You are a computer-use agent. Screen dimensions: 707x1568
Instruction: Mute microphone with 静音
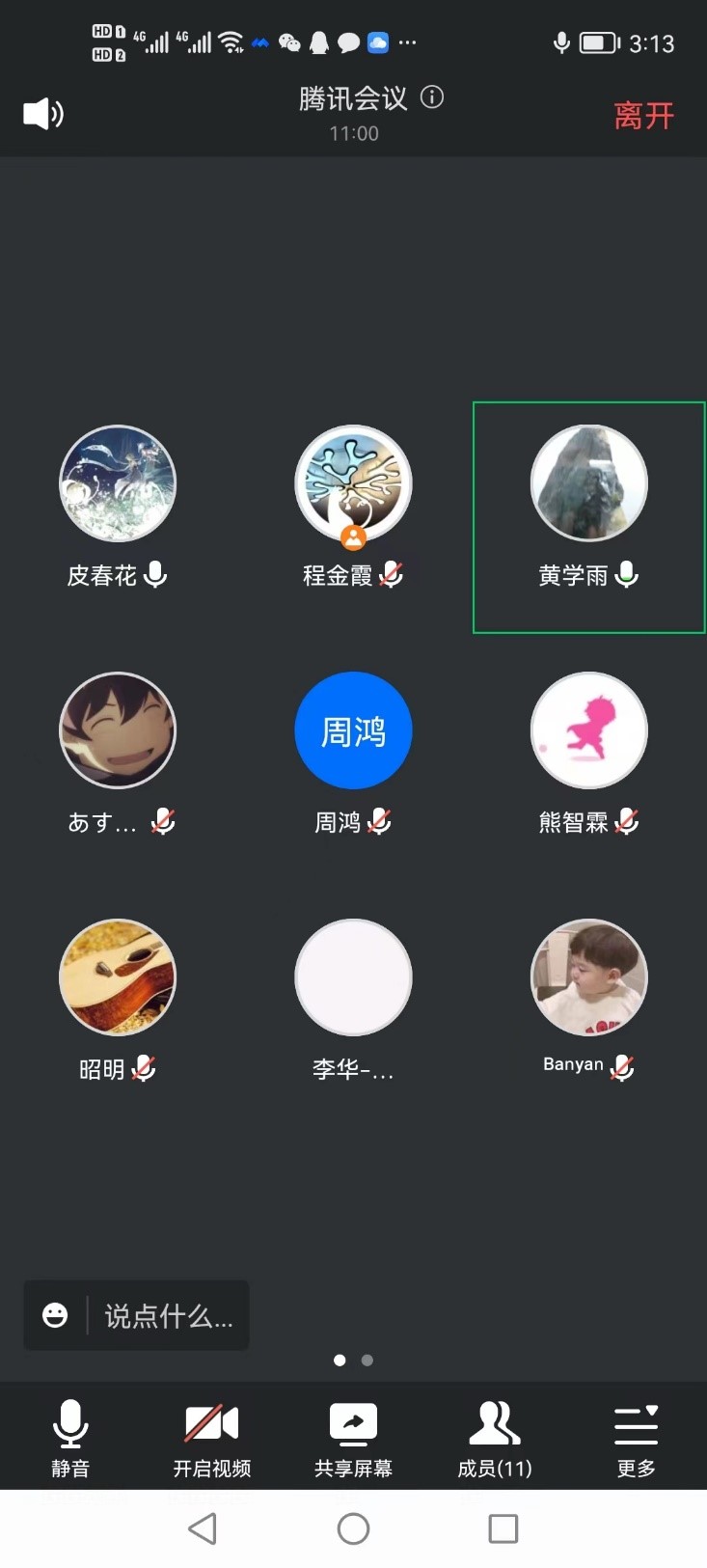click(70, 1438)
